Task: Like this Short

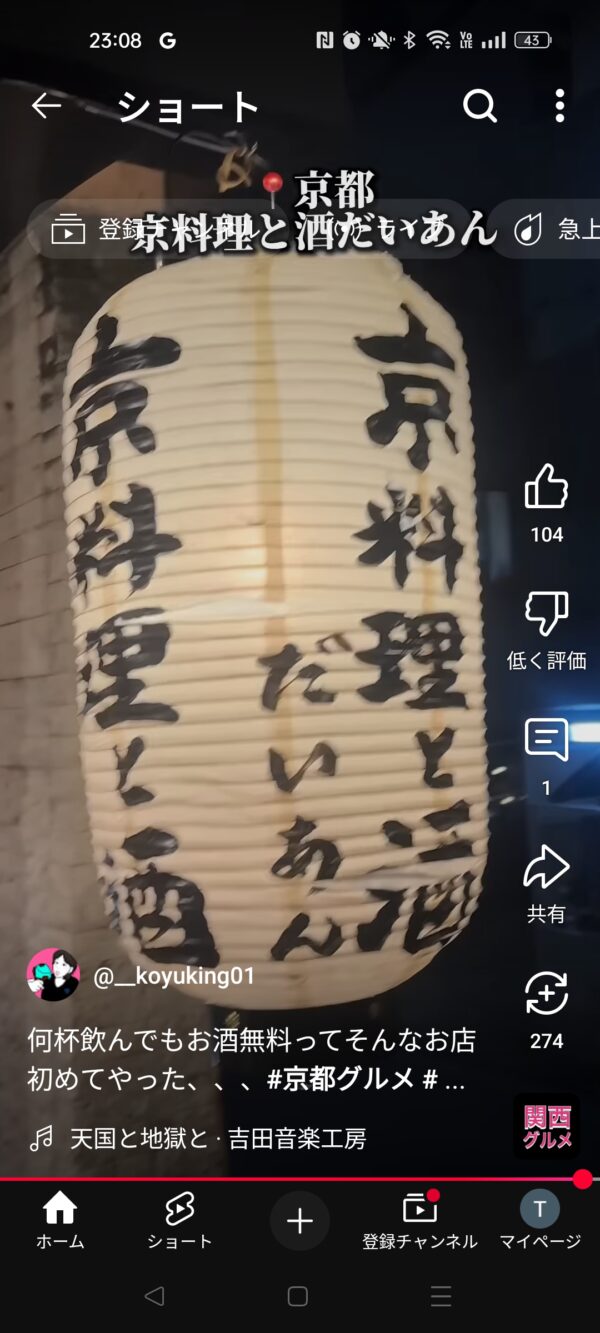Action: click(546, 488)
